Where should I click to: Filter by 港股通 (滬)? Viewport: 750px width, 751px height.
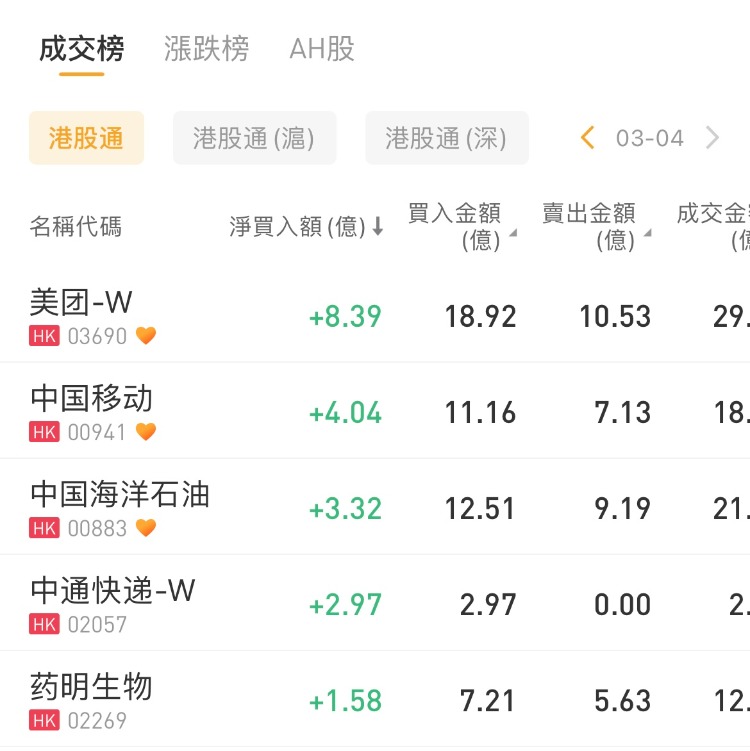tap(254, 138)
